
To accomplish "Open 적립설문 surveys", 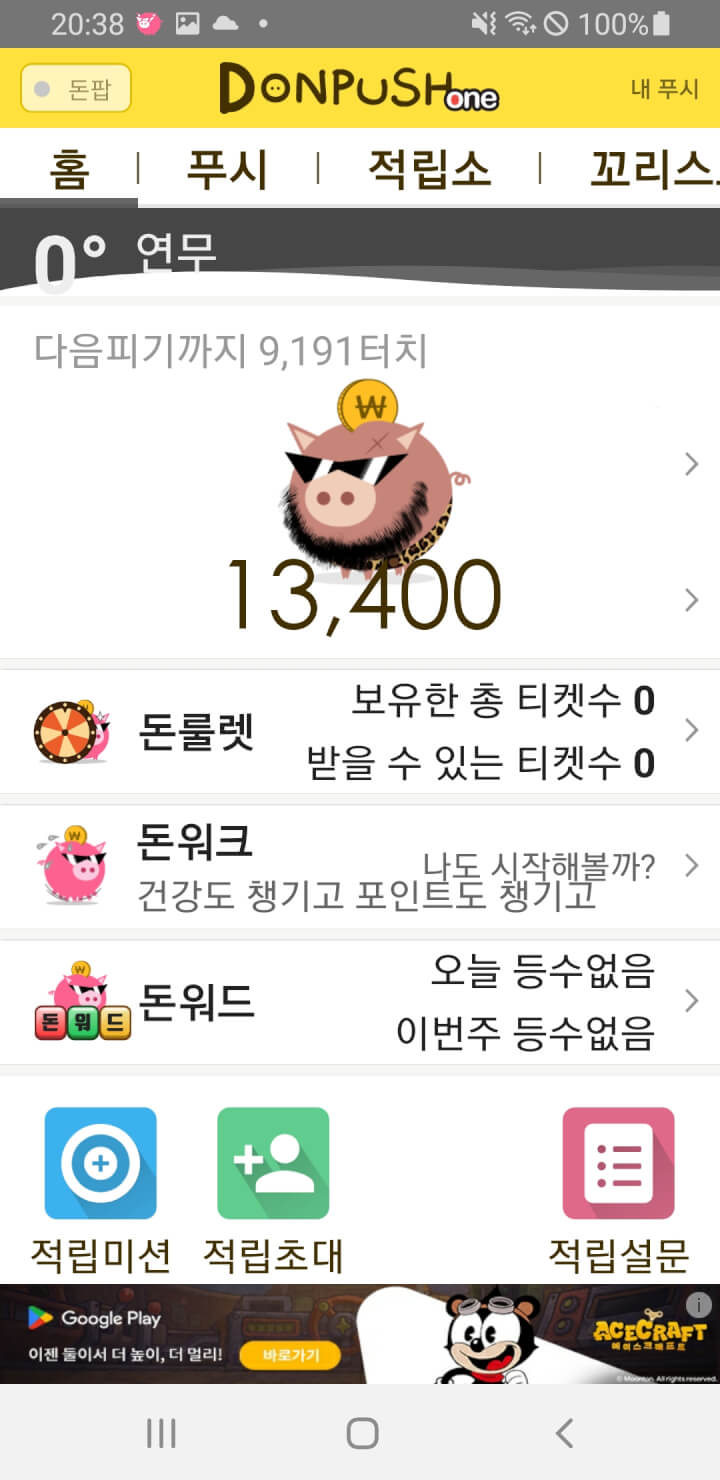I will [618, 1188].
